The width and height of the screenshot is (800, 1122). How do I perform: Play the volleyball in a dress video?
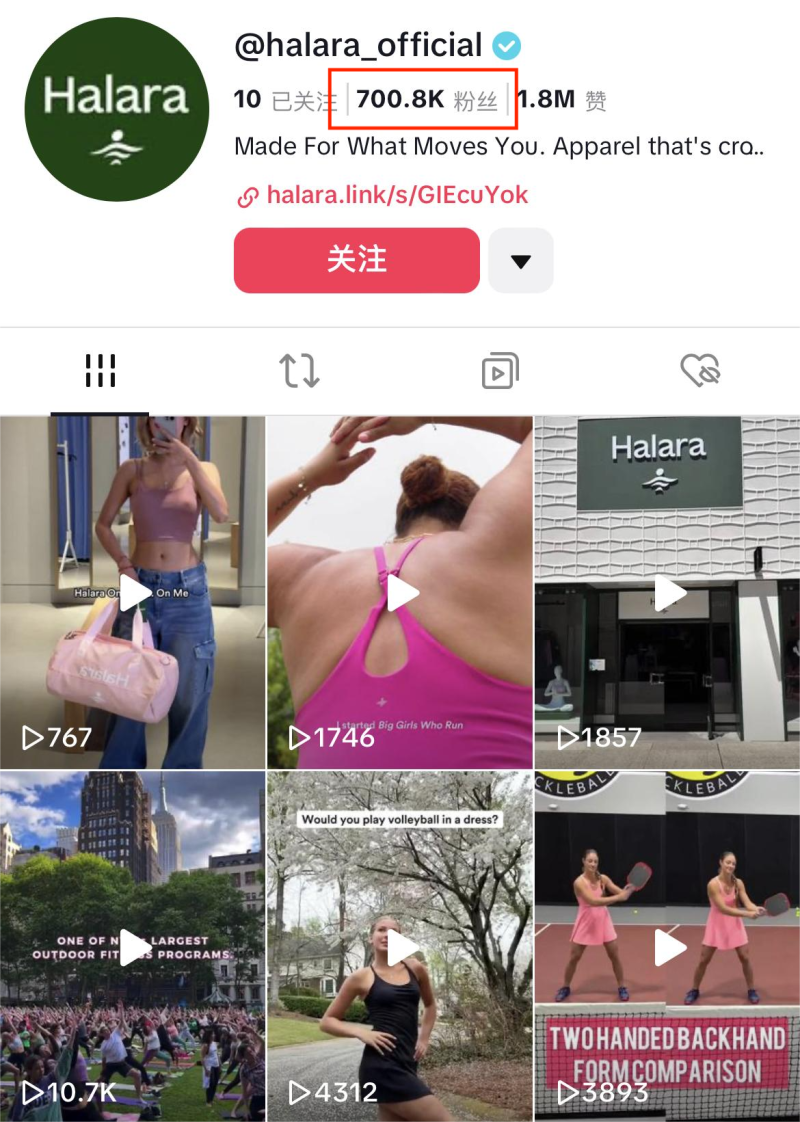pos(400,945)
